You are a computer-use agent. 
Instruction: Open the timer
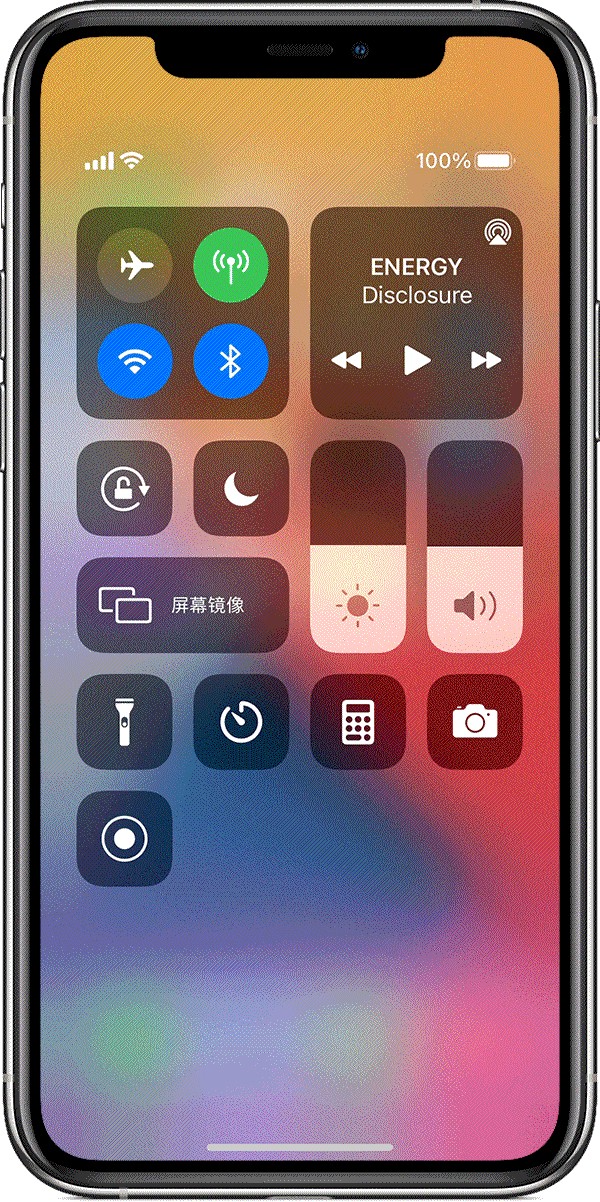click(241, 722)
